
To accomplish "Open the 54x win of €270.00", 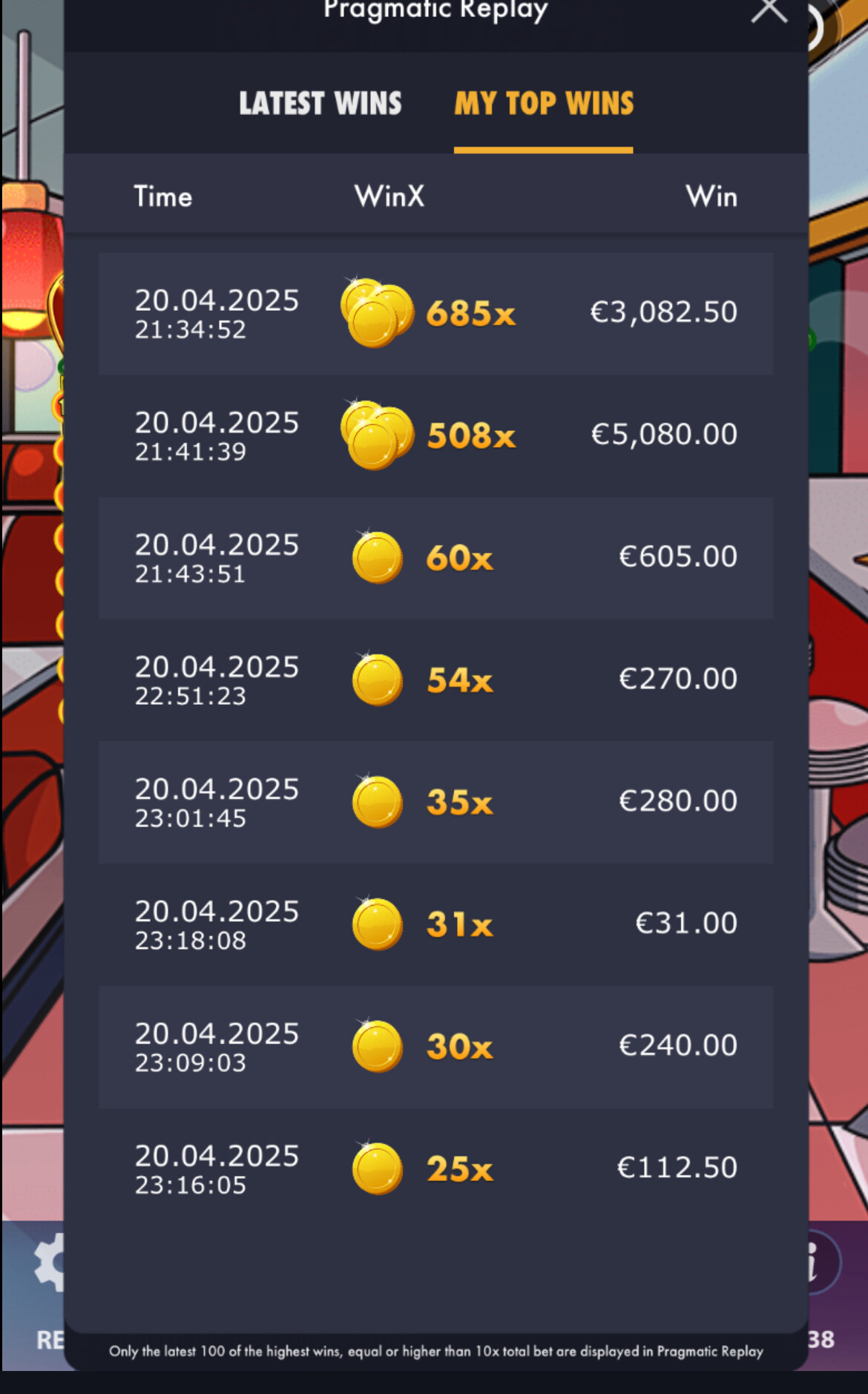I will coord(435,680).
